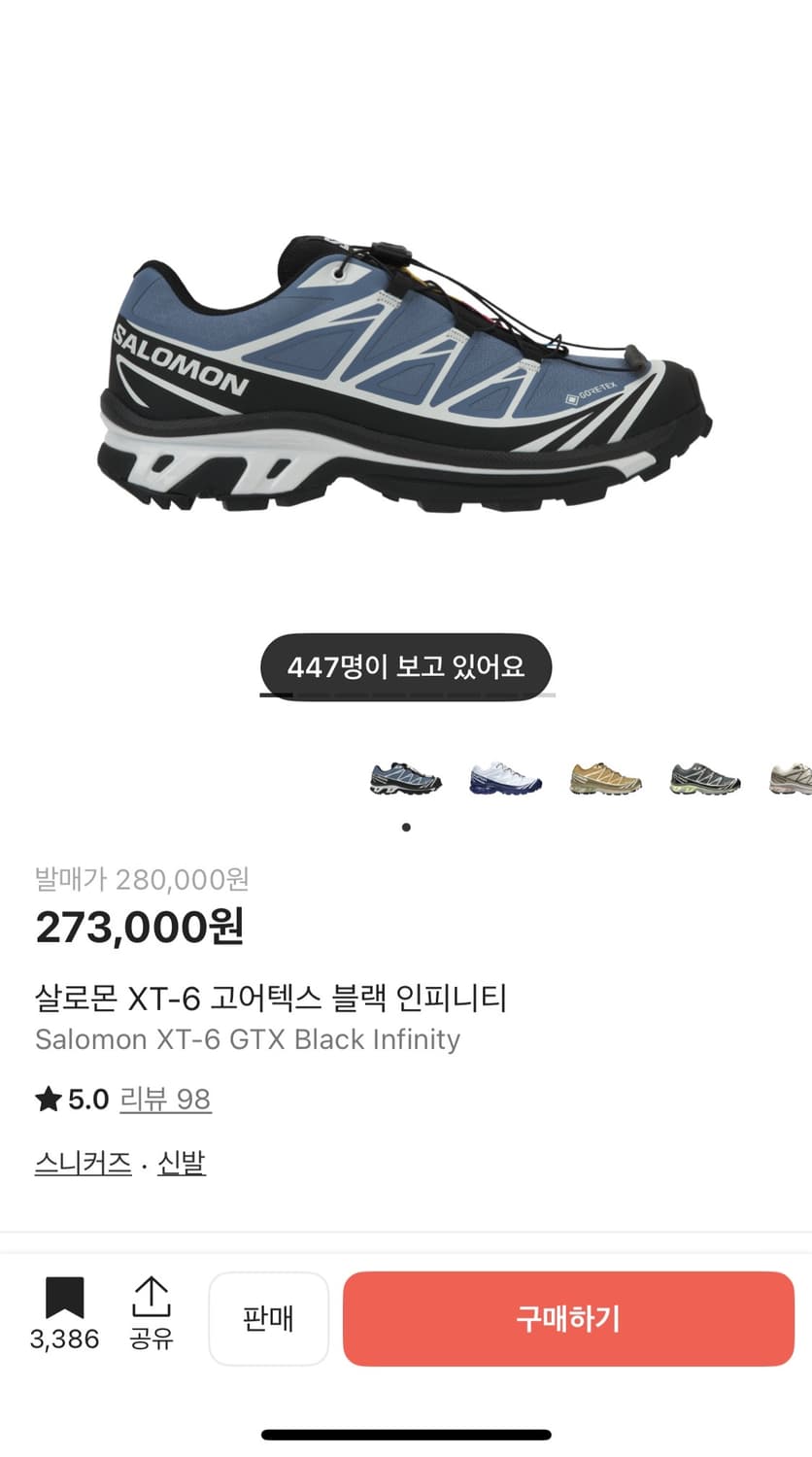Select the bookmark ribbon above 3,386
Image resolution: width=812 pixels, height=1457 pixels.
[x=64, y=1297]
